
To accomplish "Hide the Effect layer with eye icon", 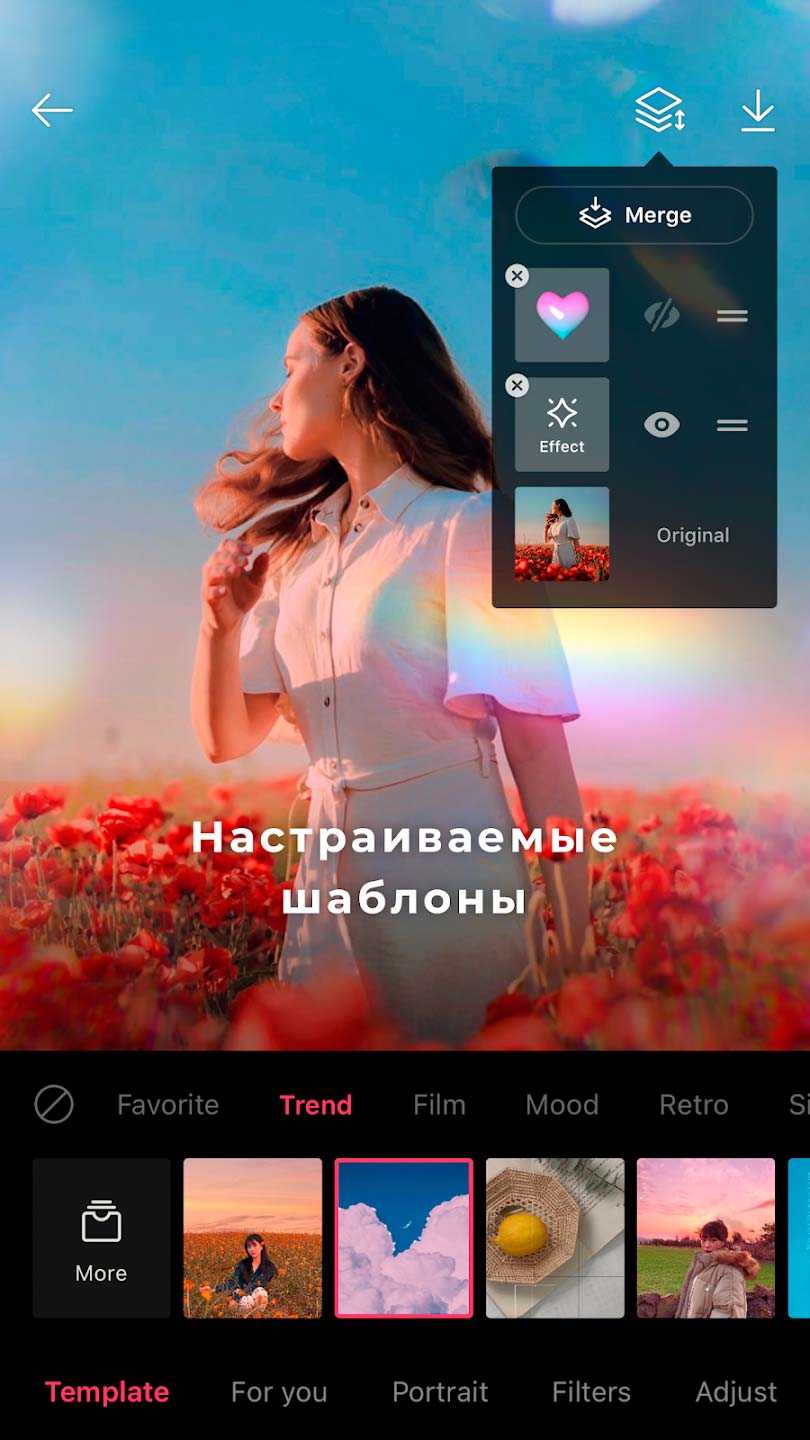I will tap(661, 425).
